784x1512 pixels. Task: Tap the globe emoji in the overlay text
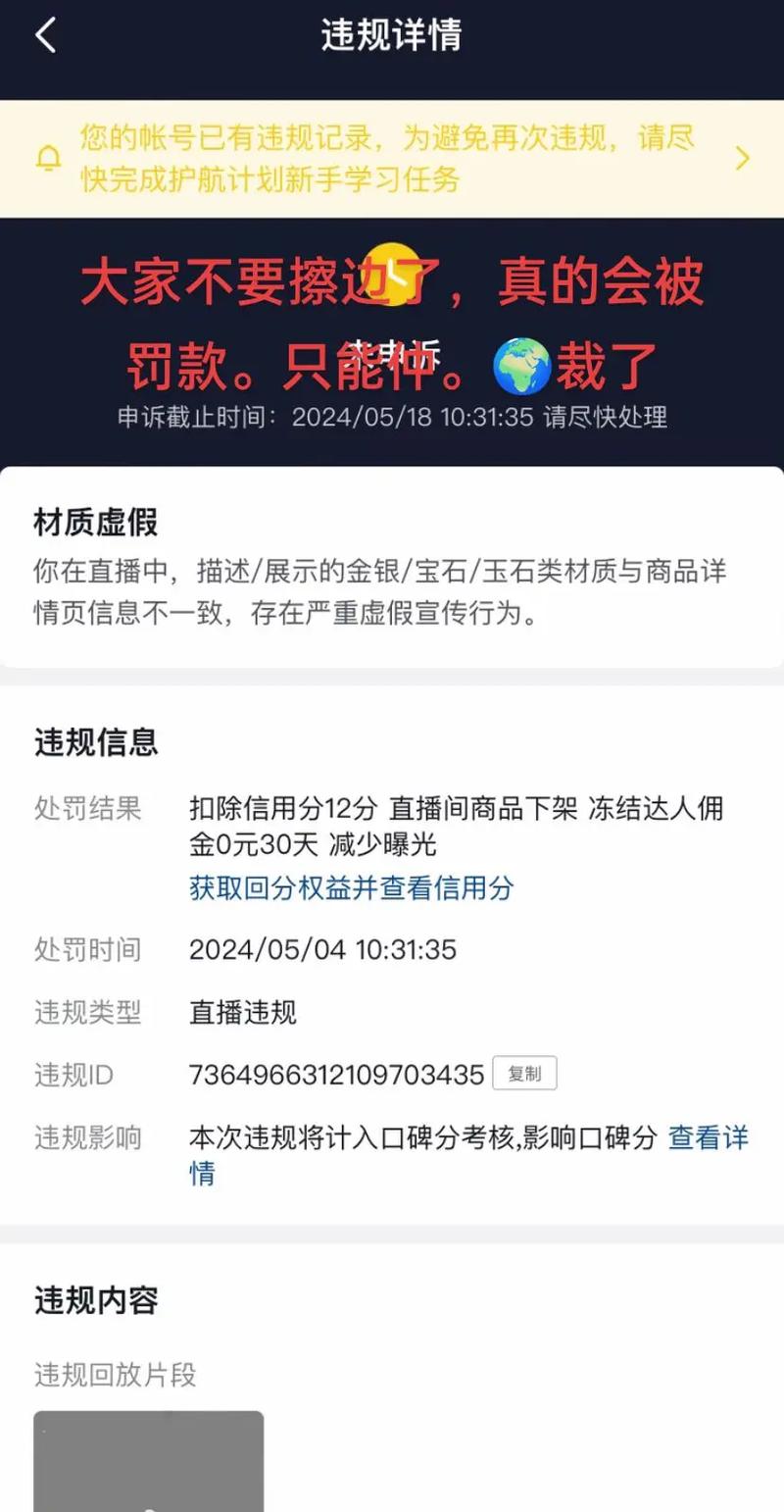[521, 367]
